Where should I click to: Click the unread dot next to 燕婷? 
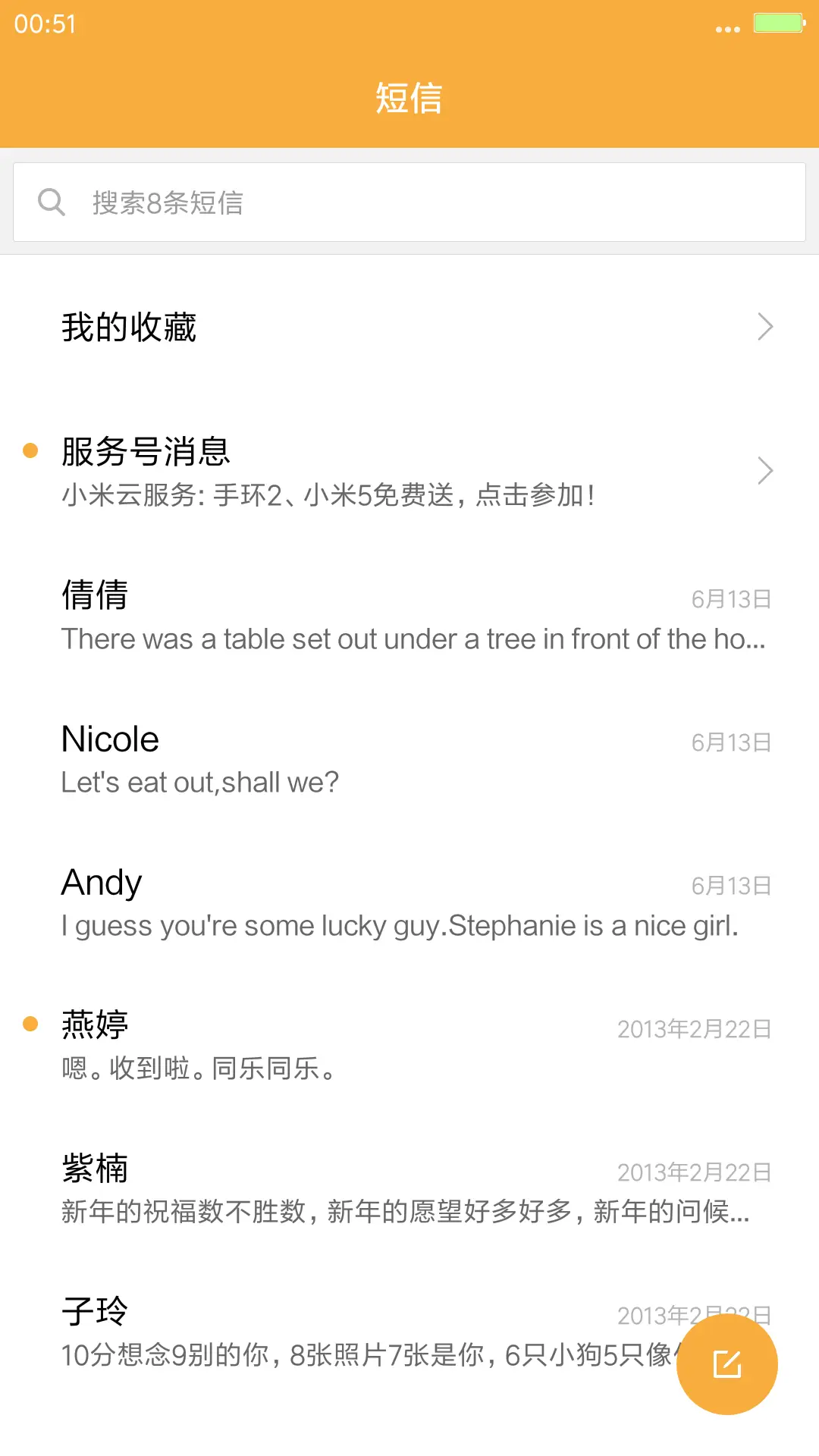(30, 1023)
